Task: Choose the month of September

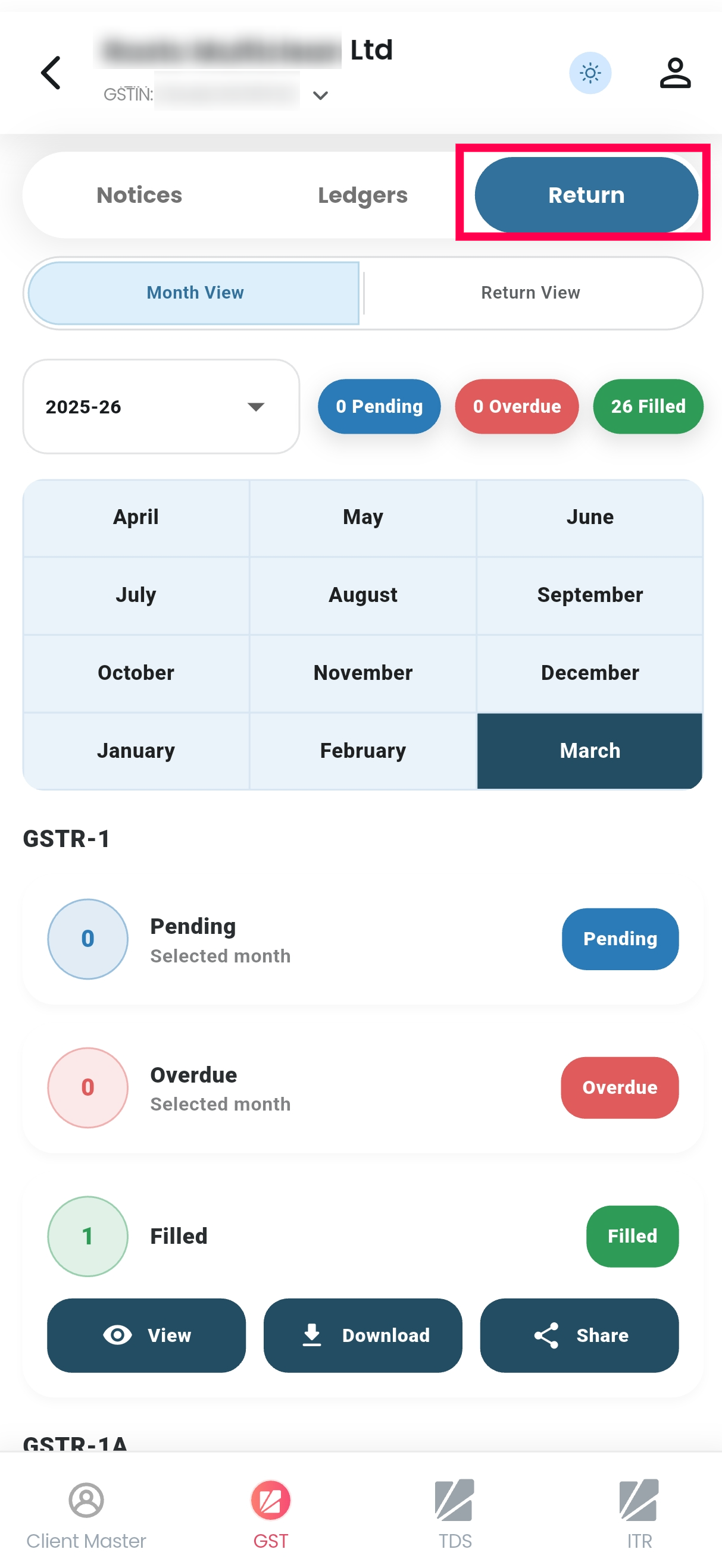Action: coord(589,595)
